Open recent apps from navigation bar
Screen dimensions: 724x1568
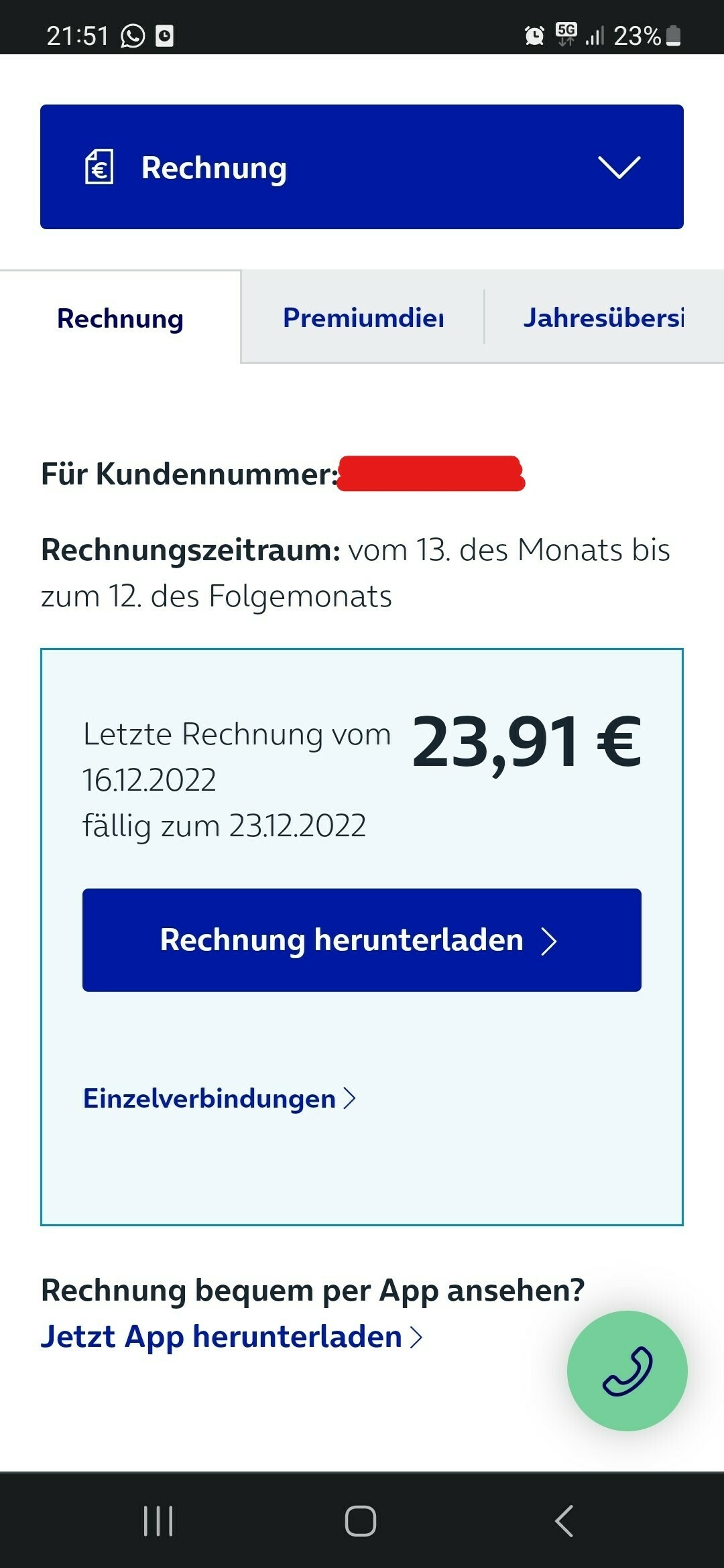click(x=158, y=1520)
